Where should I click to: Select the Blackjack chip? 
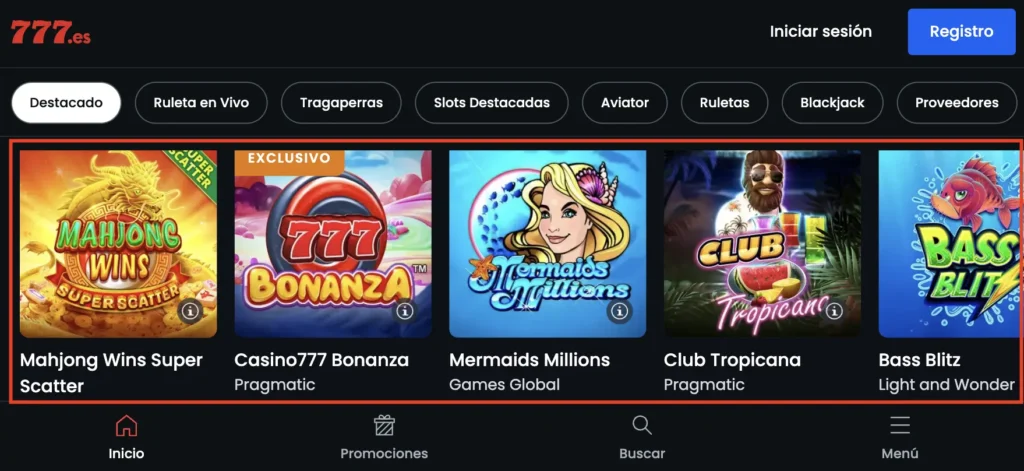(832, 102)
